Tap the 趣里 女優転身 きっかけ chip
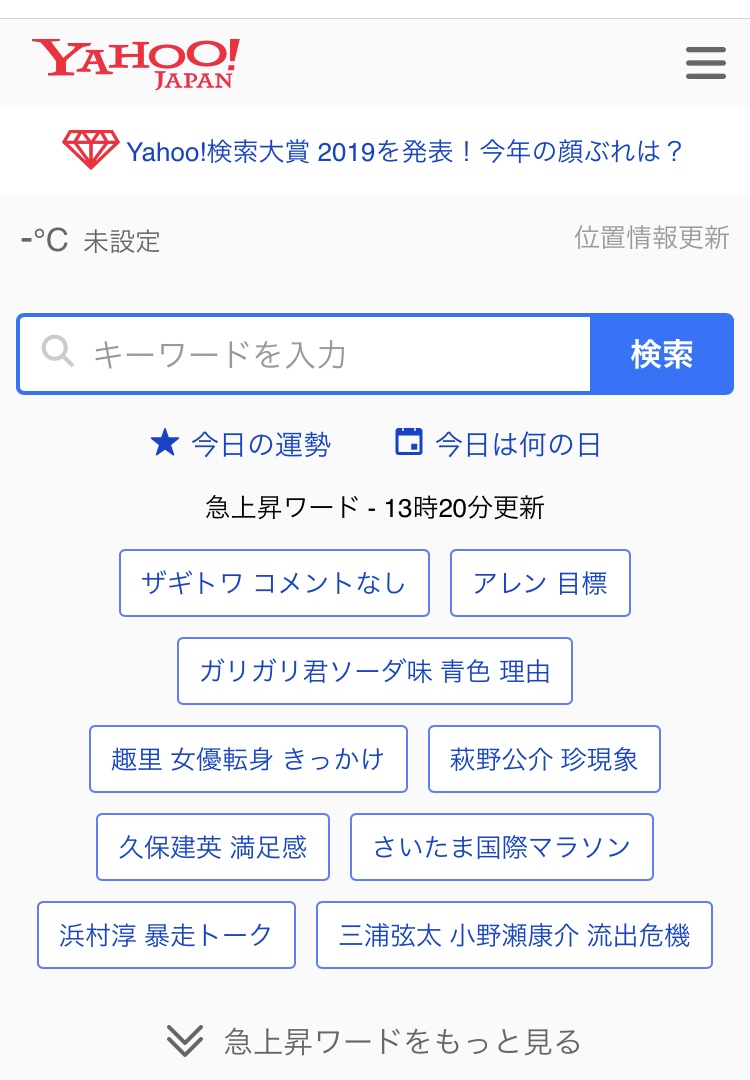750x1080 pixels. coord(248,759)
